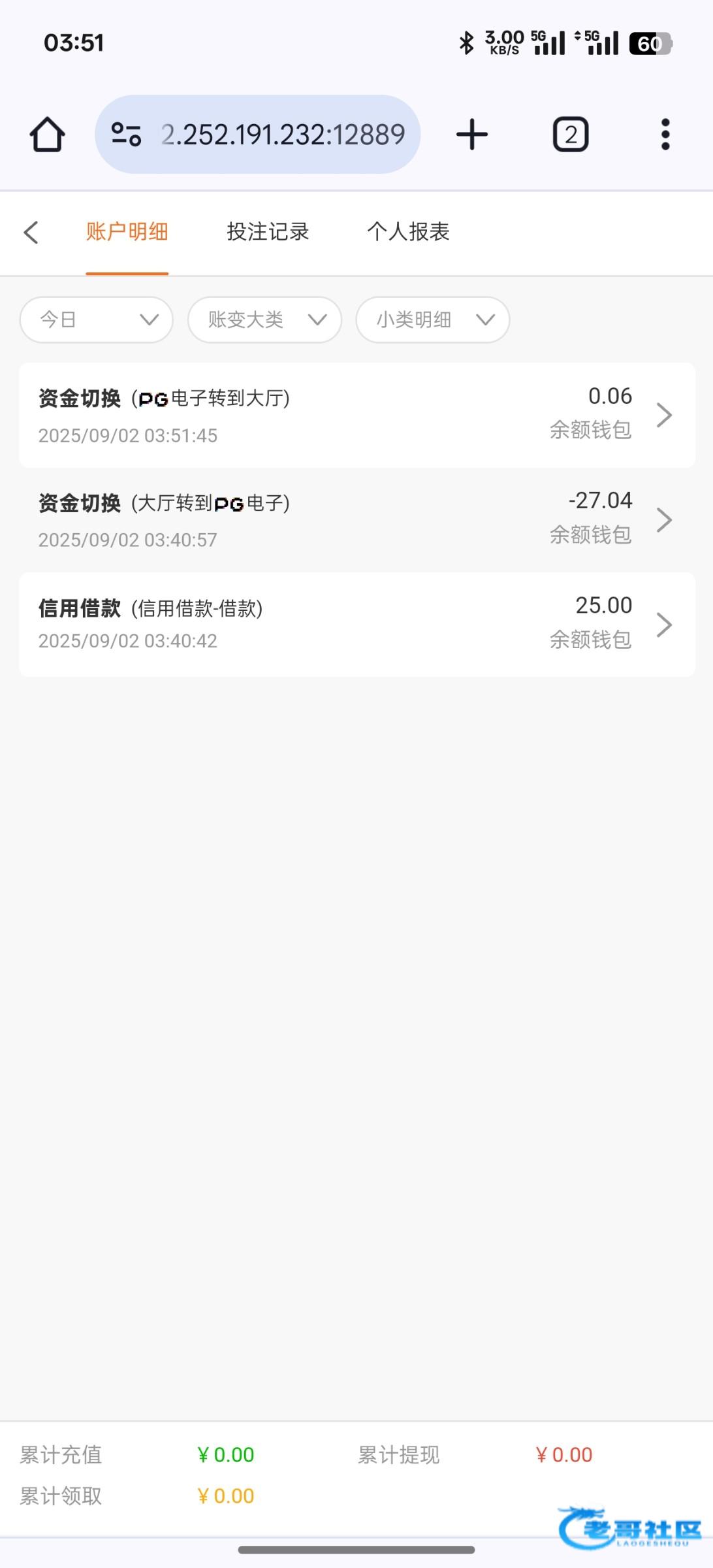Open a new browser tab
Image resolution: width=713 pixels, height=1568 pixels.
coord(472,135)
